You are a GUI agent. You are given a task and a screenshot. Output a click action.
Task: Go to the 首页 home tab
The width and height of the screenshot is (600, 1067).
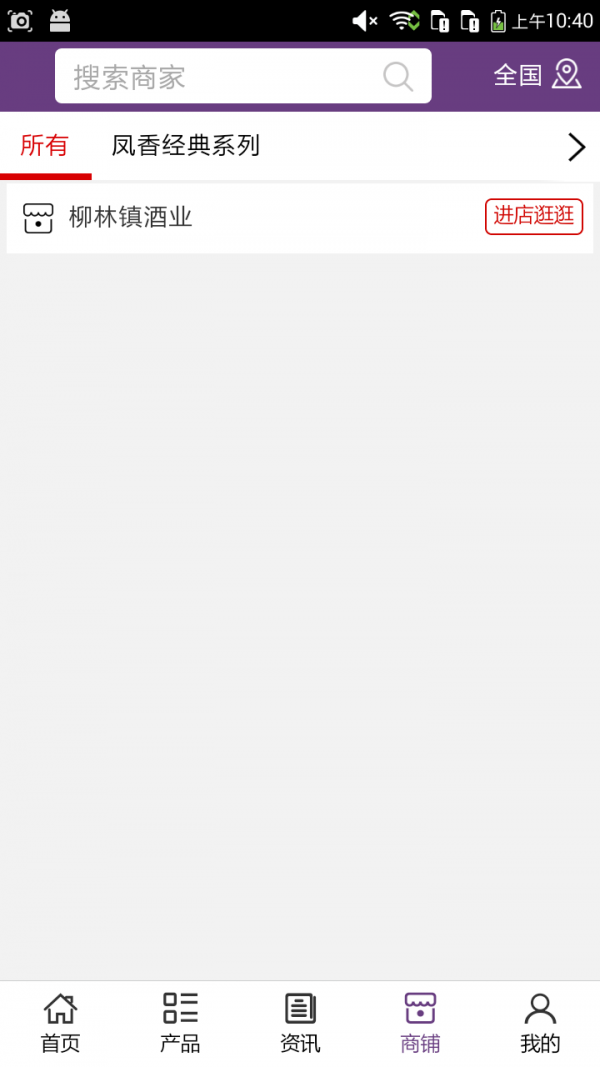tap(60, 1024)
